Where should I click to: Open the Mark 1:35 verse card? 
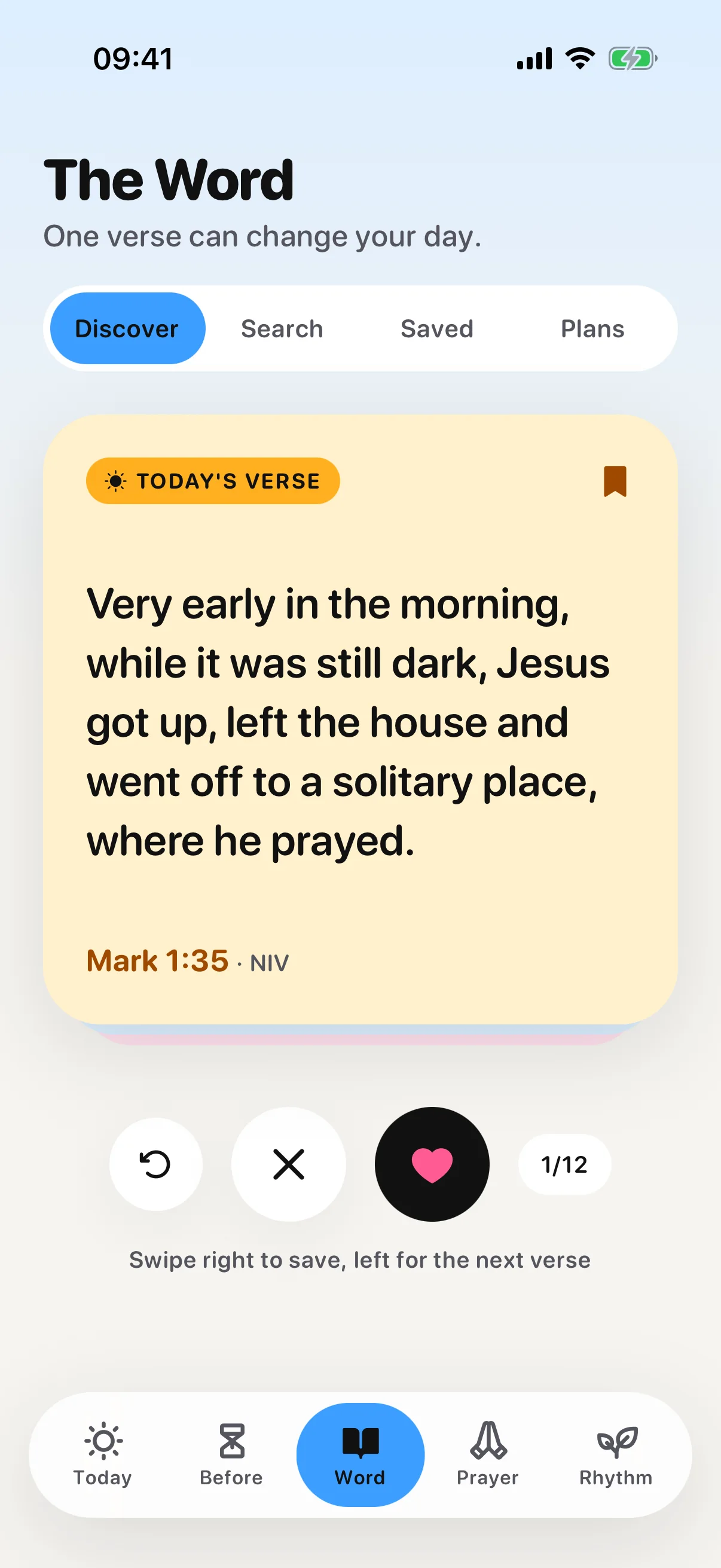[360, 719]
